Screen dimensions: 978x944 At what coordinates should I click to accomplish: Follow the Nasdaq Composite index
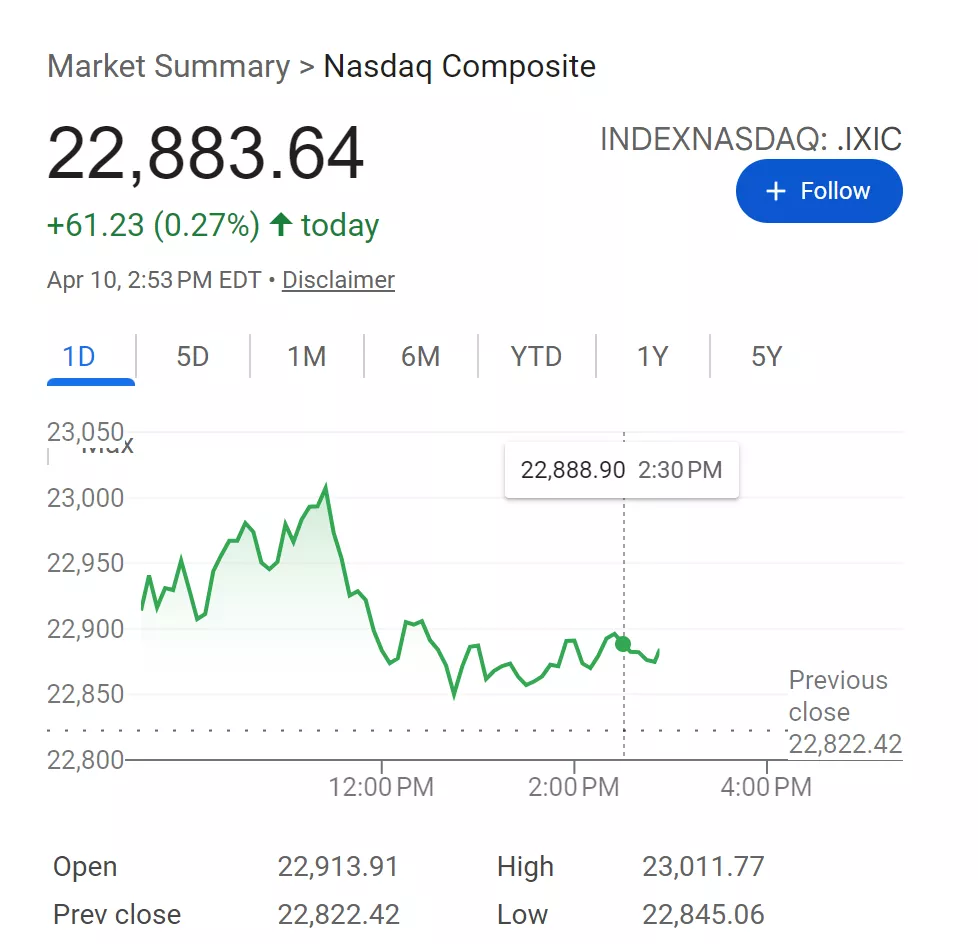point(818,191)
